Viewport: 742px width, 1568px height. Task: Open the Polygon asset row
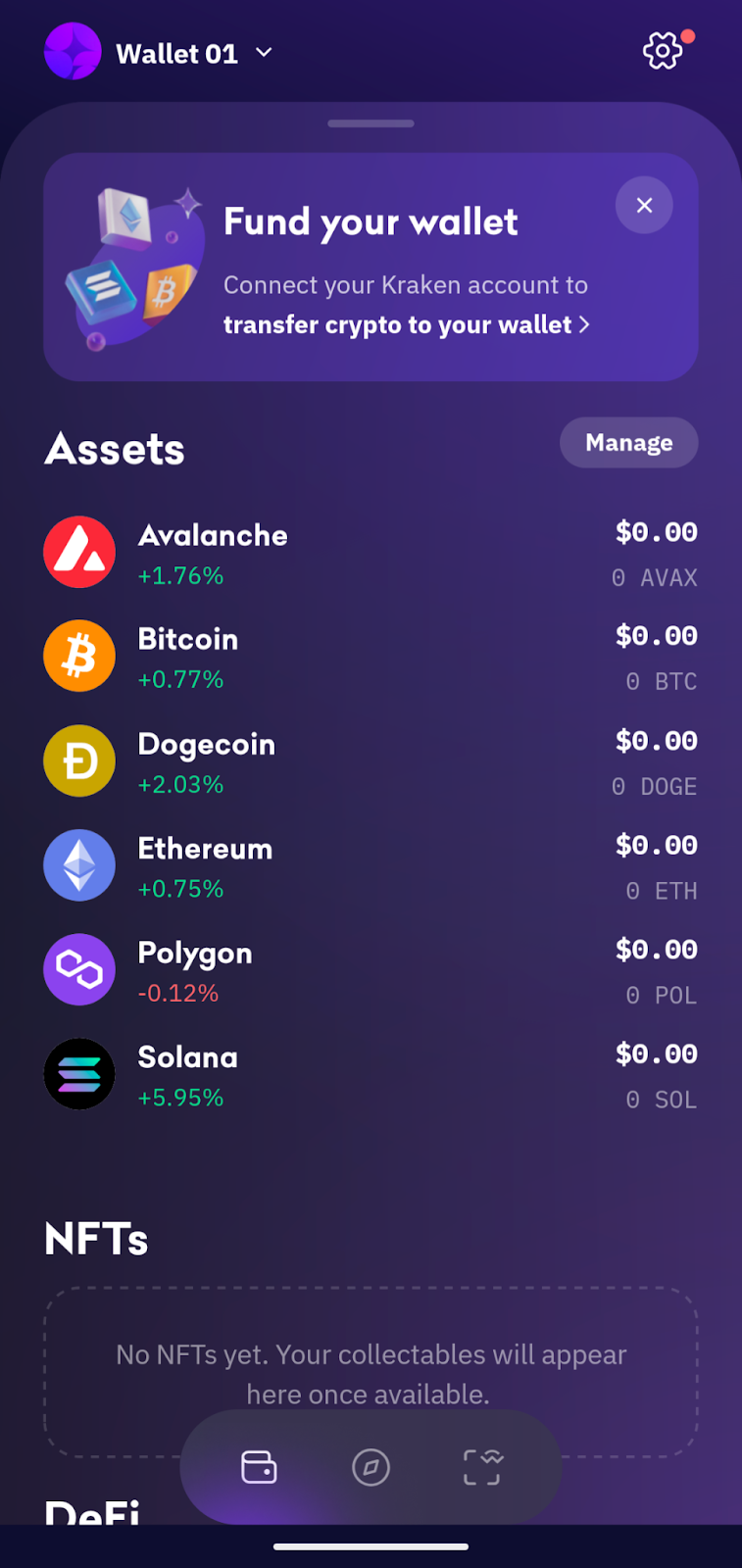coord(371,970)
